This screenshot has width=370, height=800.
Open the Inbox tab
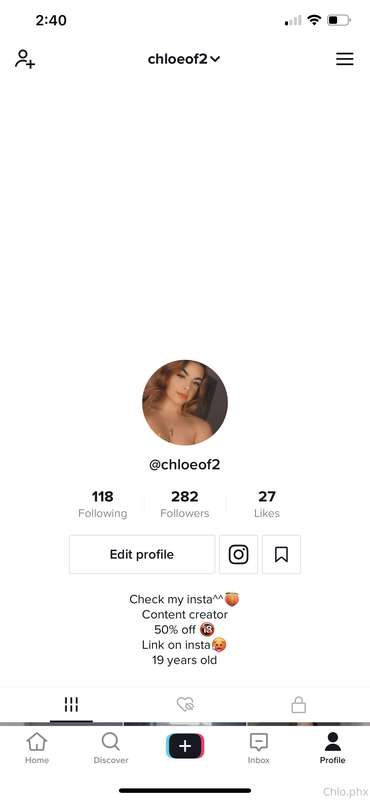[259, 748]
